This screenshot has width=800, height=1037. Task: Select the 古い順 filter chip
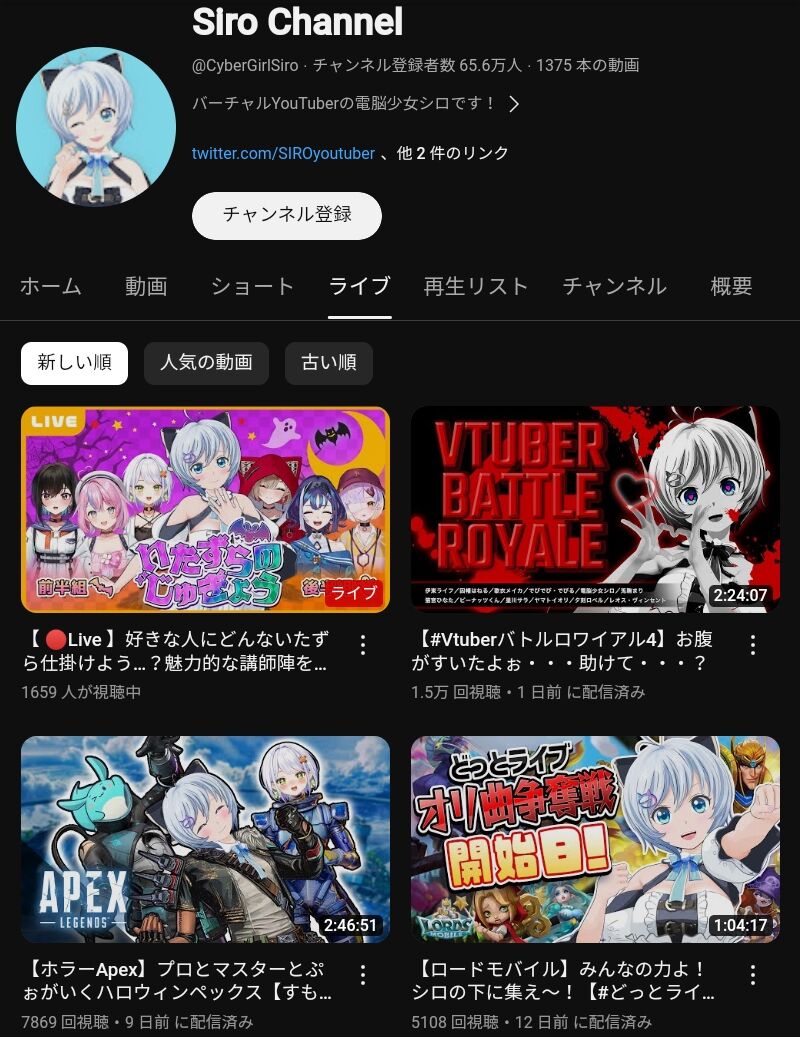pyautogui.click(x=329, y=364)
